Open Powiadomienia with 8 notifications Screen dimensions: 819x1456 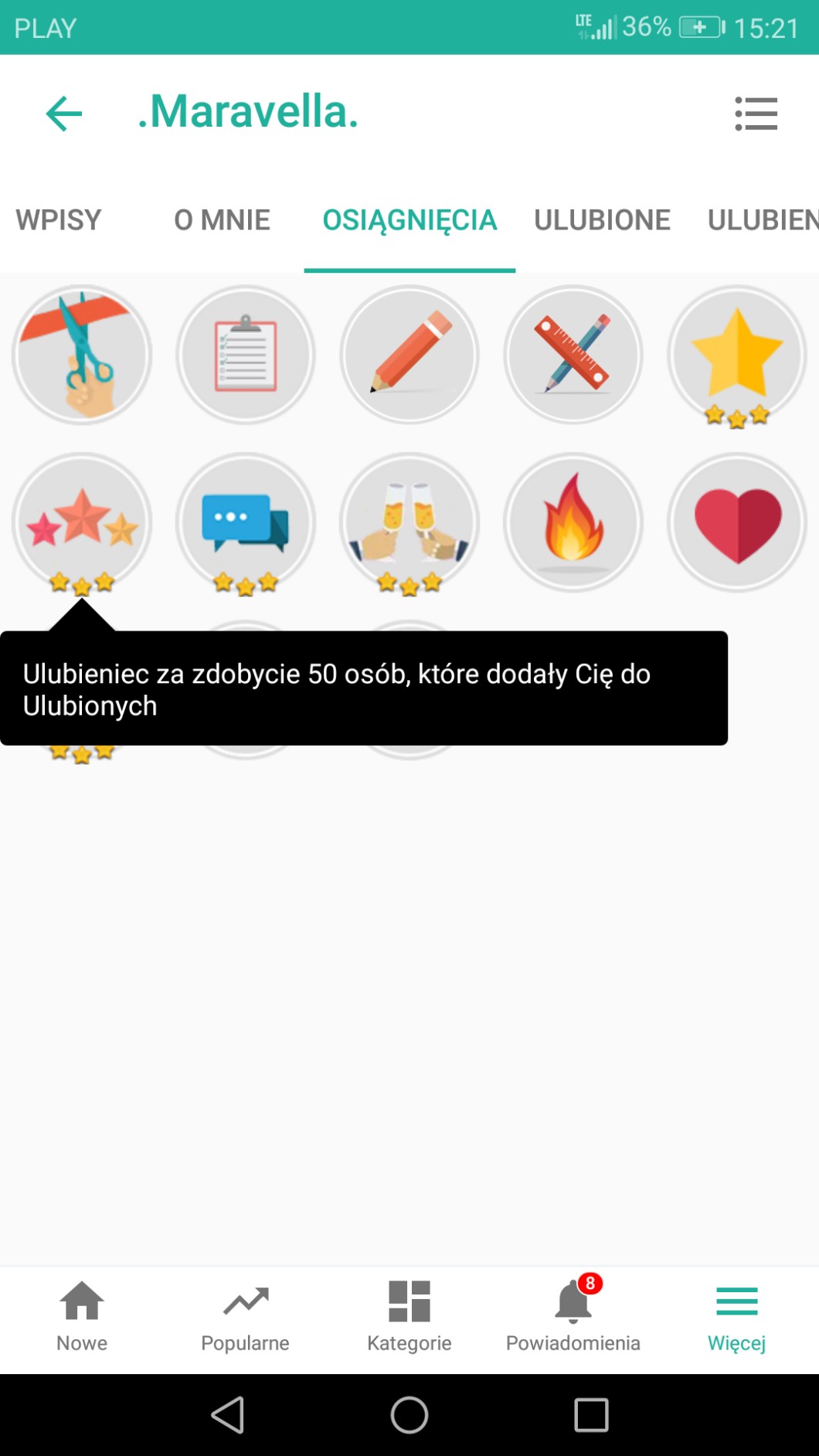pyautogui.click(x=573, y=1315)
